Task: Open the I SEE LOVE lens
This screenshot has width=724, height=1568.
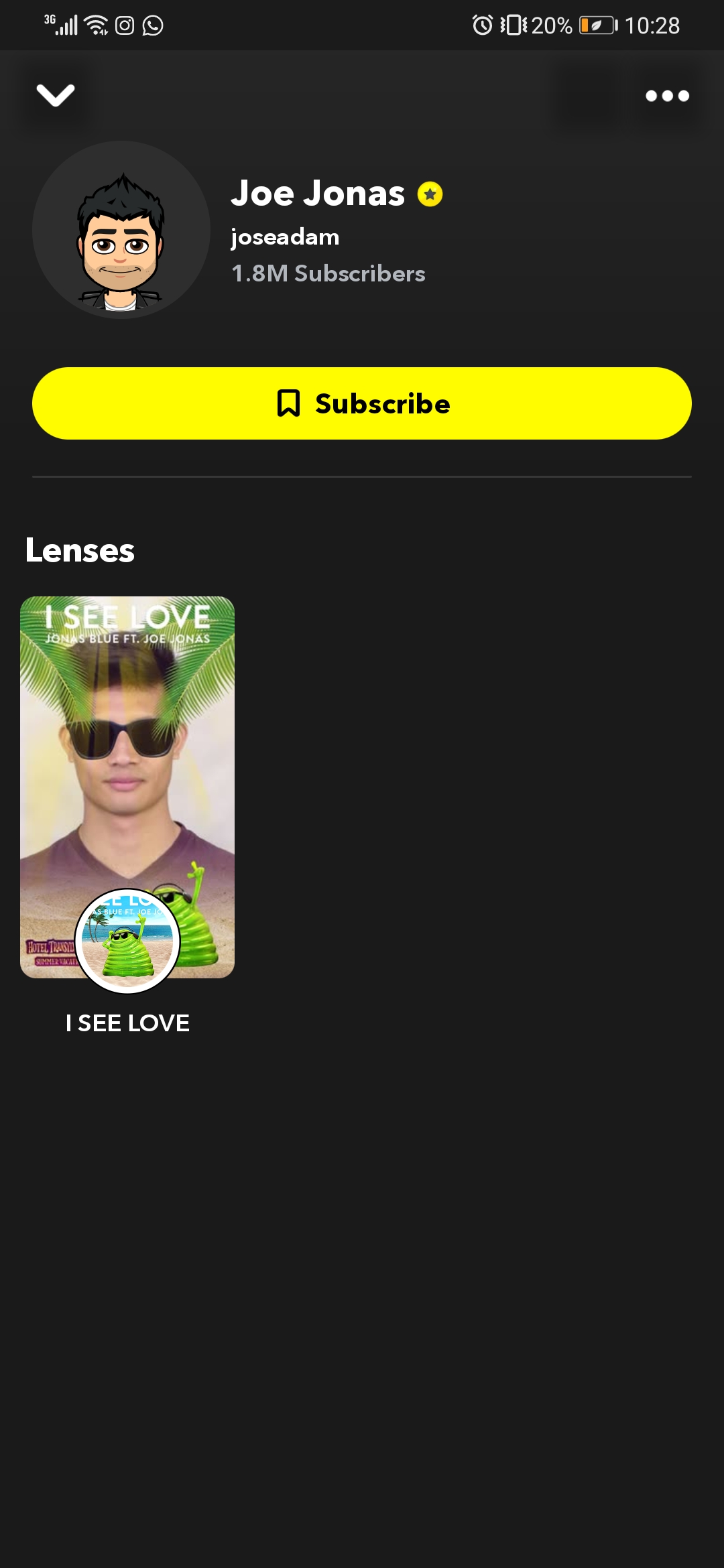Action: pos(127,787)
